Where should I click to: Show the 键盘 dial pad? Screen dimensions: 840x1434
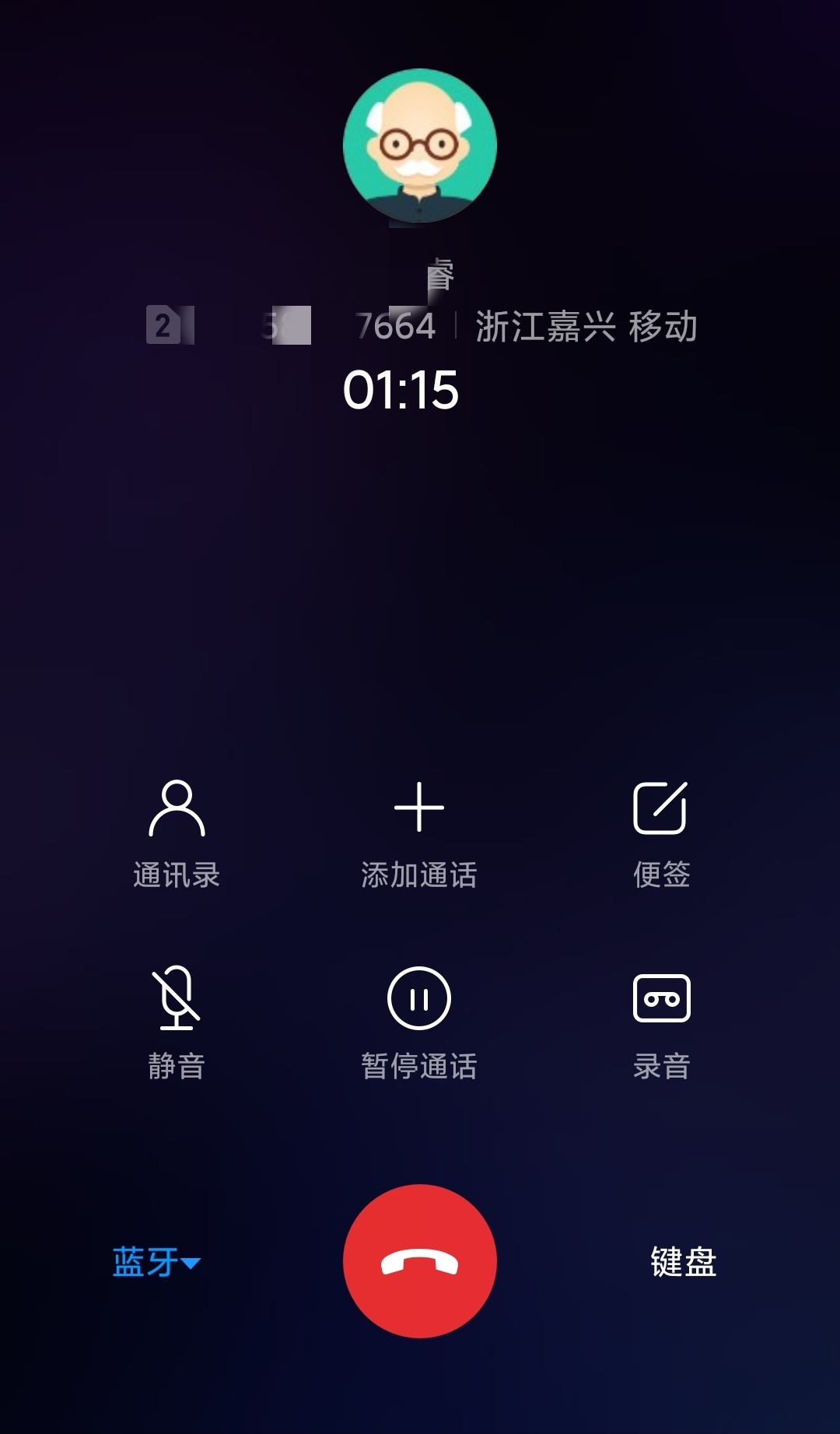point(683,1261)
